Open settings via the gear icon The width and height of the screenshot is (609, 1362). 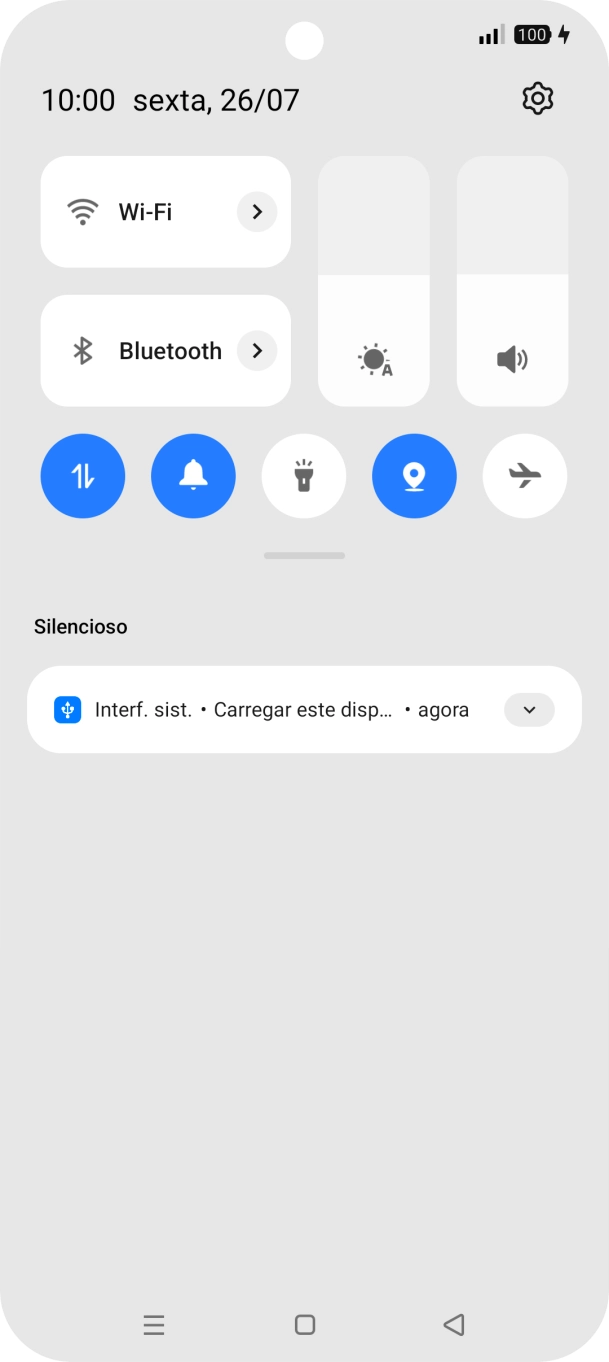point(537,99)
